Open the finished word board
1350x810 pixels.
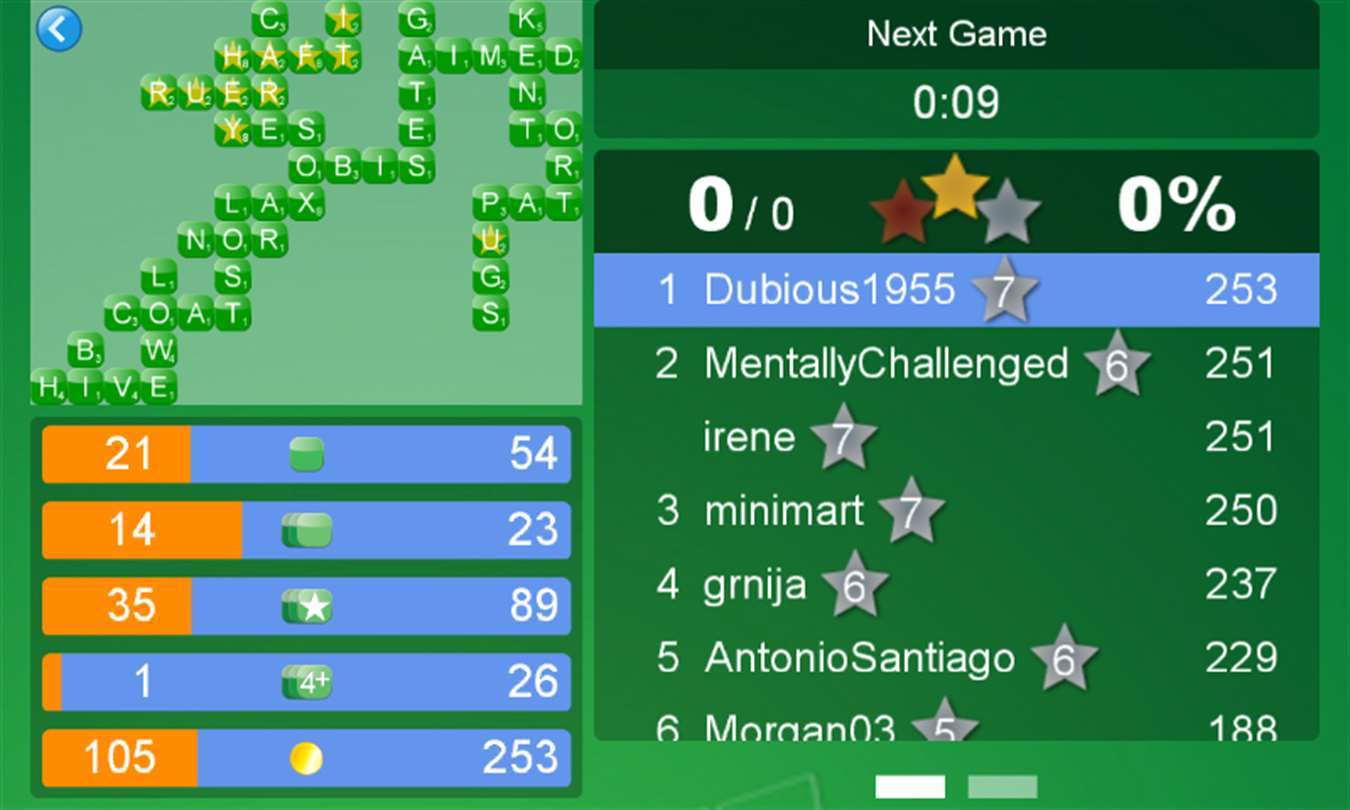306,203
